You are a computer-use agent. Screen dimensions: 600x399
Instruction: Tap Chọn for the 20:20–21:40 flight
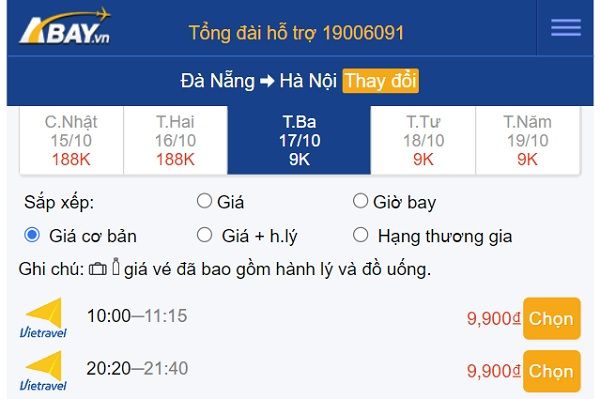point(551,371)
